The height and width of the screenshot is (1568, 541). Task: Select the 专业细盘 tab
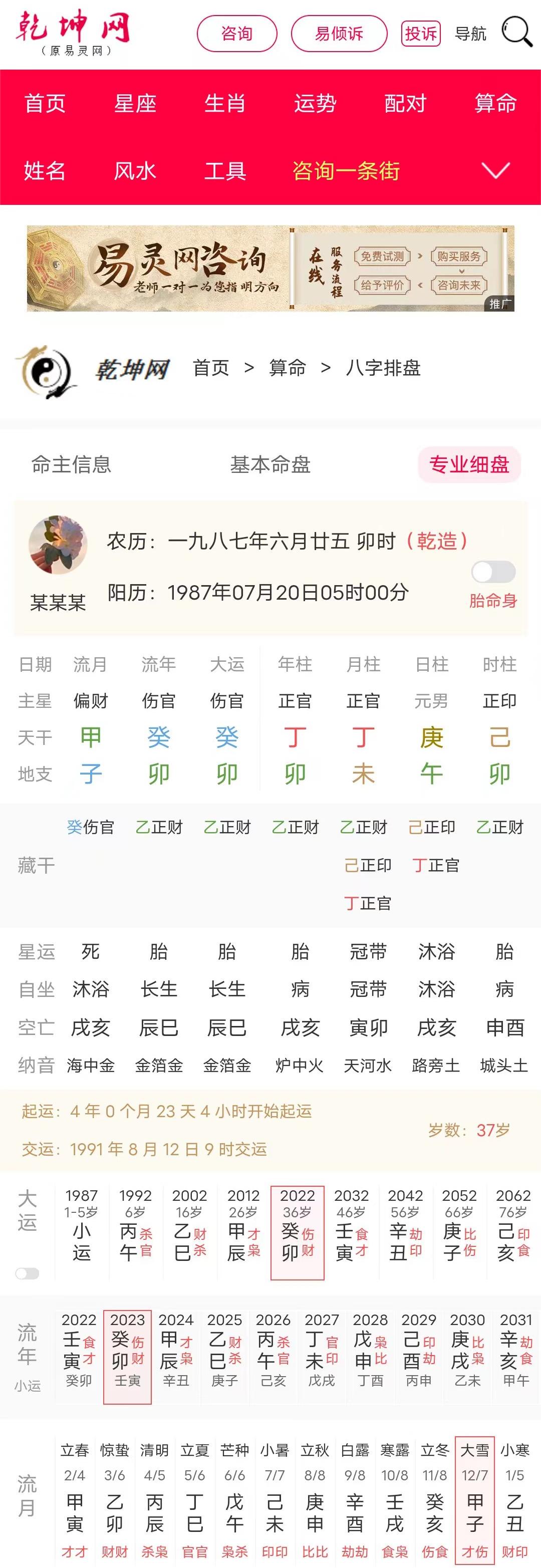coord(470,464)
